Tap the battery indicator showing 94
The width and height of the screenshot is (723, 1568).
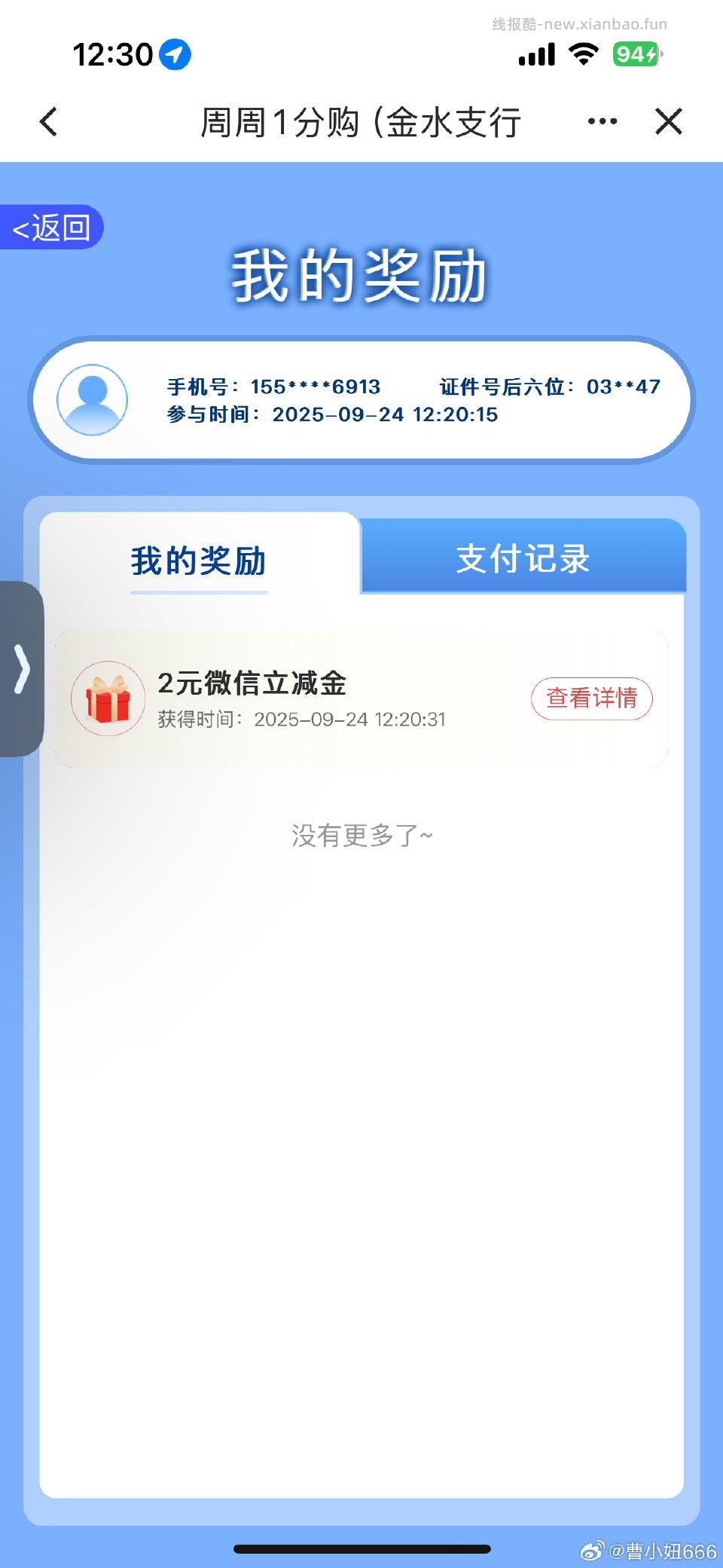(635, 53)
